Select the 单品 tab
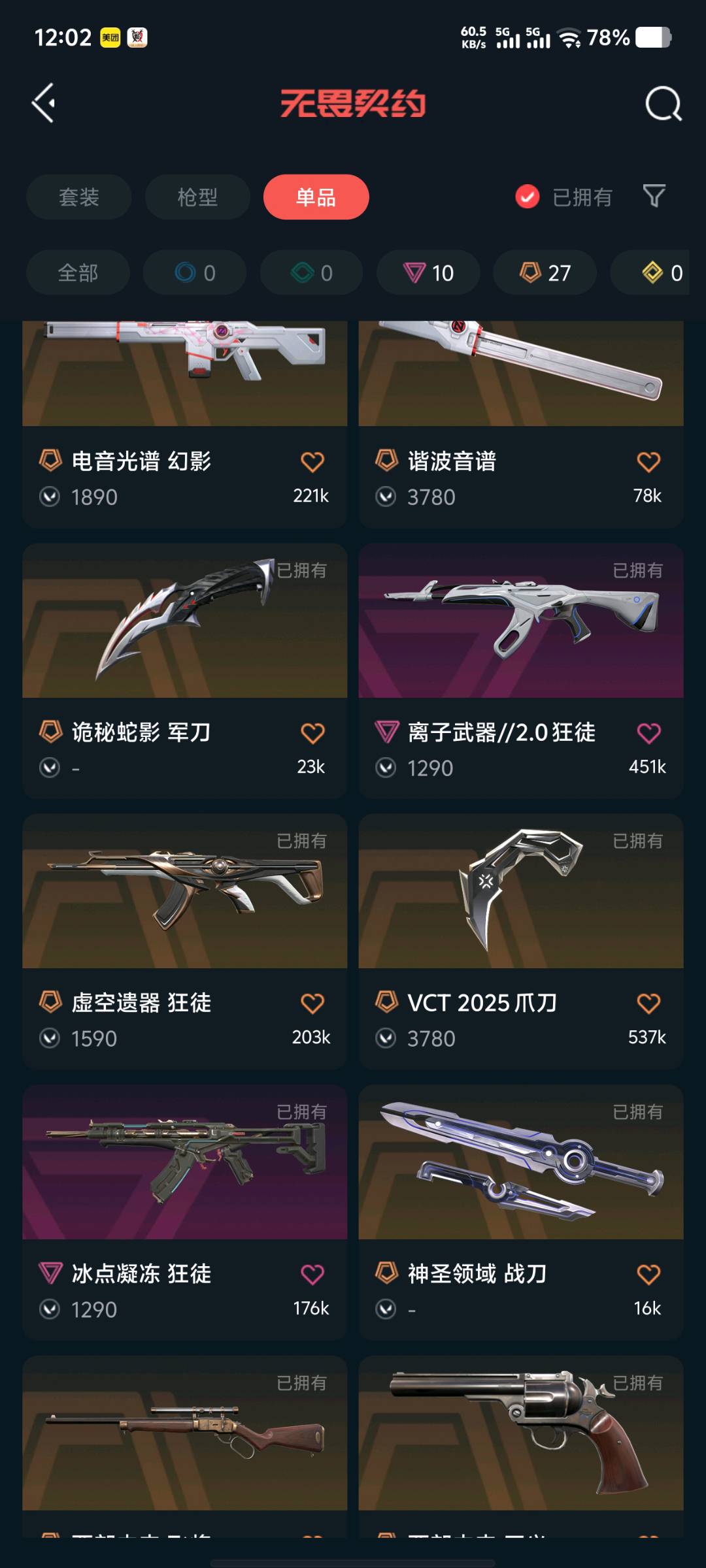 [x=316, y=197]
